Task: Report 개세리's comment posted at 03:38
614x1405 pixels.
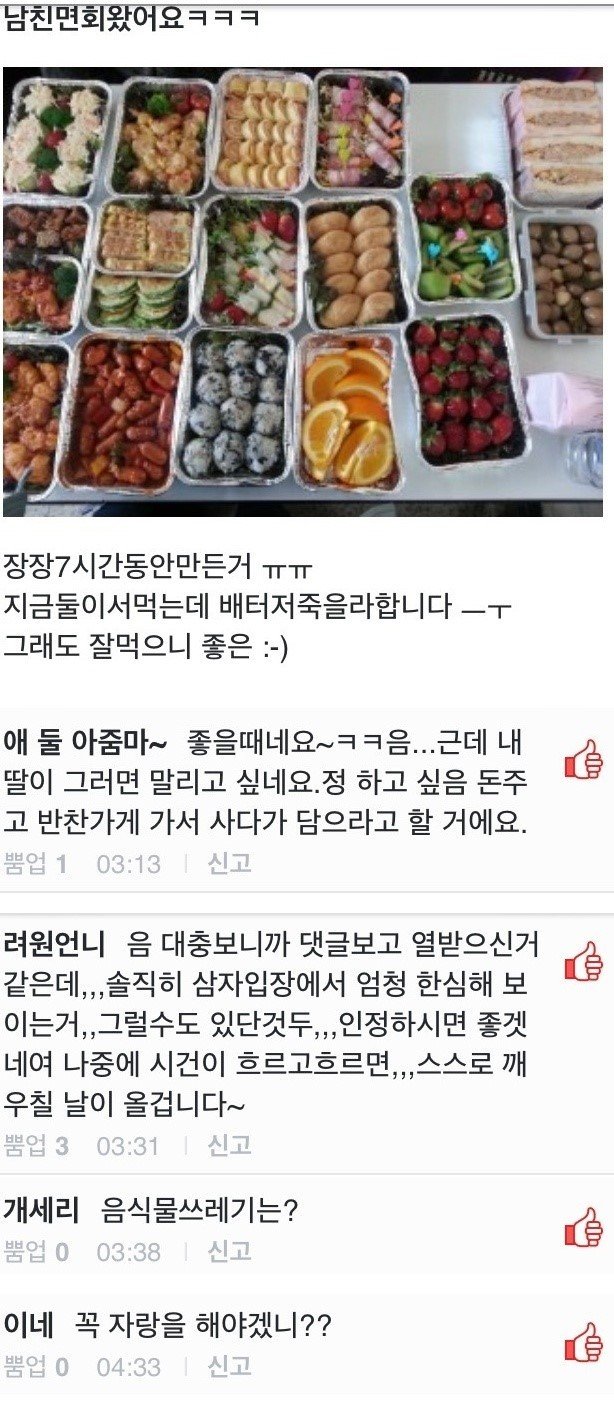Action: click(229, 1251)
